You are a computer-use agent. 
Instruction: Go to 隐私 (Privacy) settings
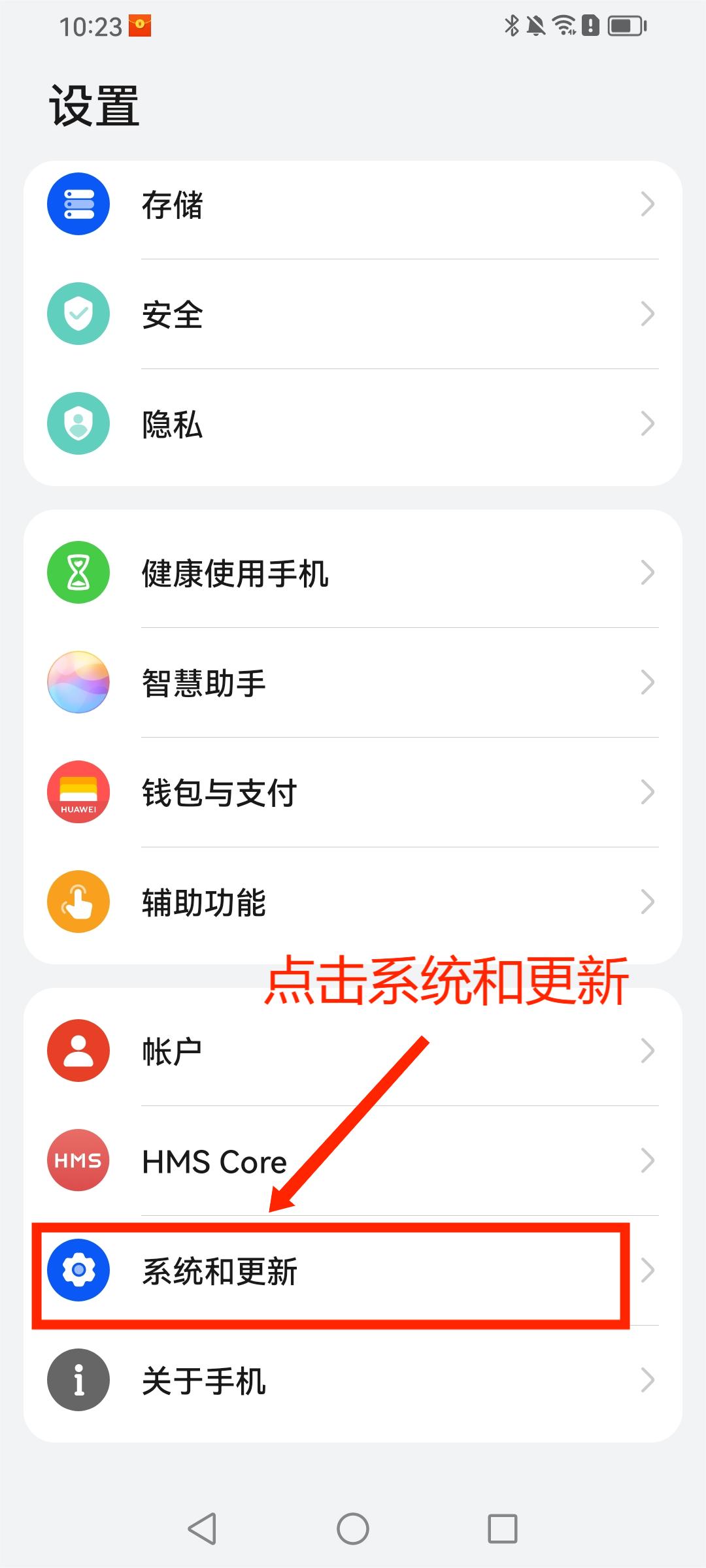click(x=353, y=424)
